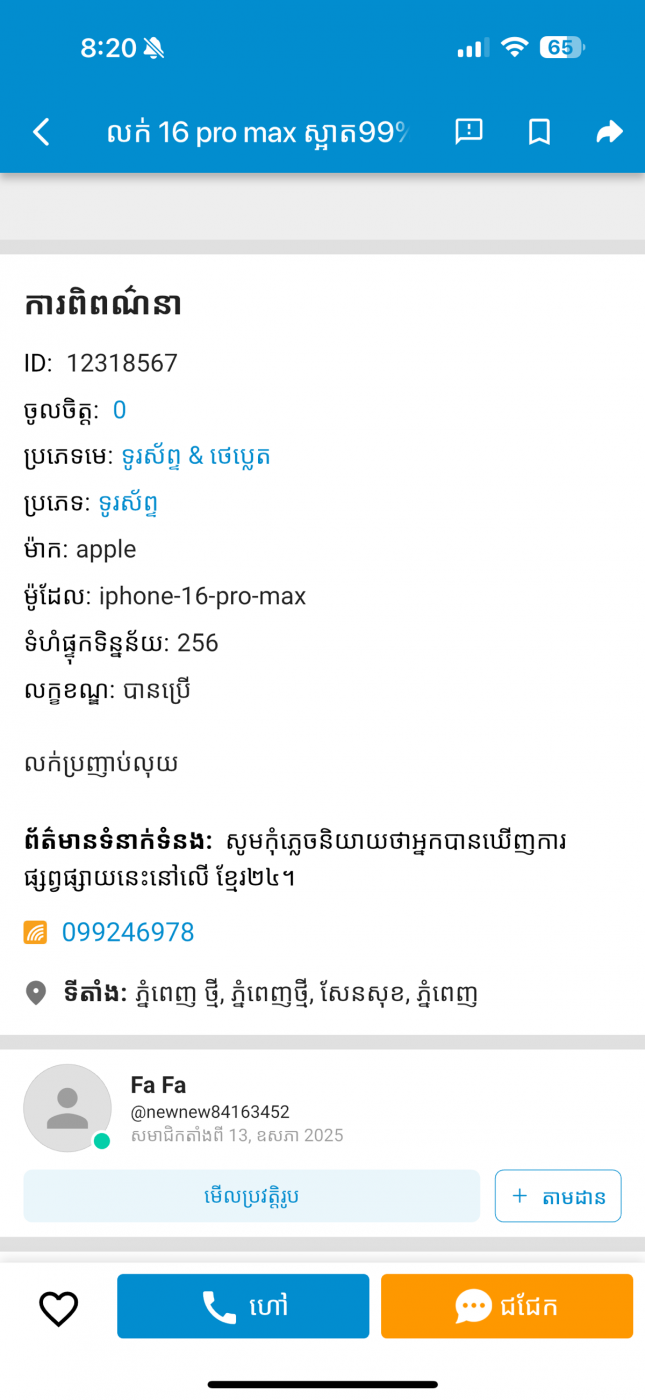Open the ទូរស័ព្ទ category link
The width and height of the screenshot is (645, 1400).
[x=128, y=504]
